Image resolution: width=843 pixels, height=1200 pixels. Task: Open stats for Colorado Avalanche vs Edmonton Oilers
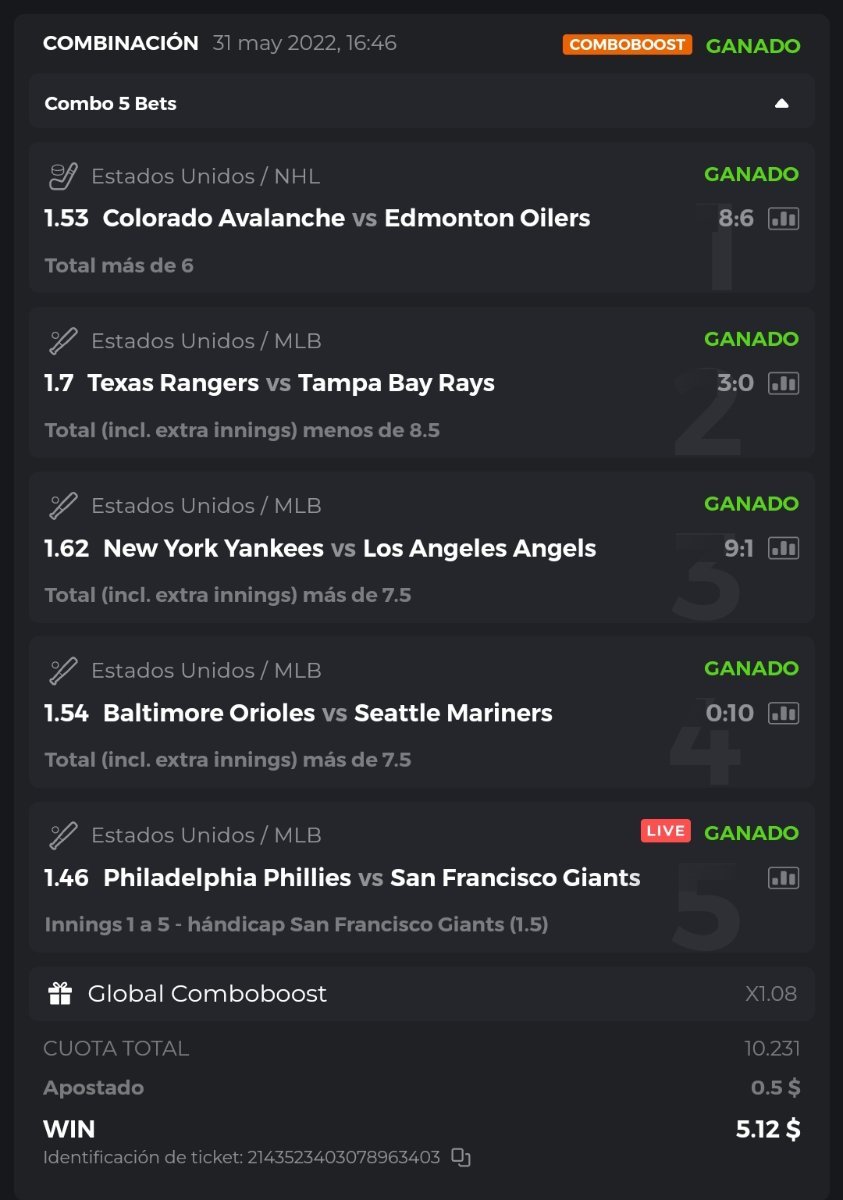pyautogui.click(x=783, y=218)
